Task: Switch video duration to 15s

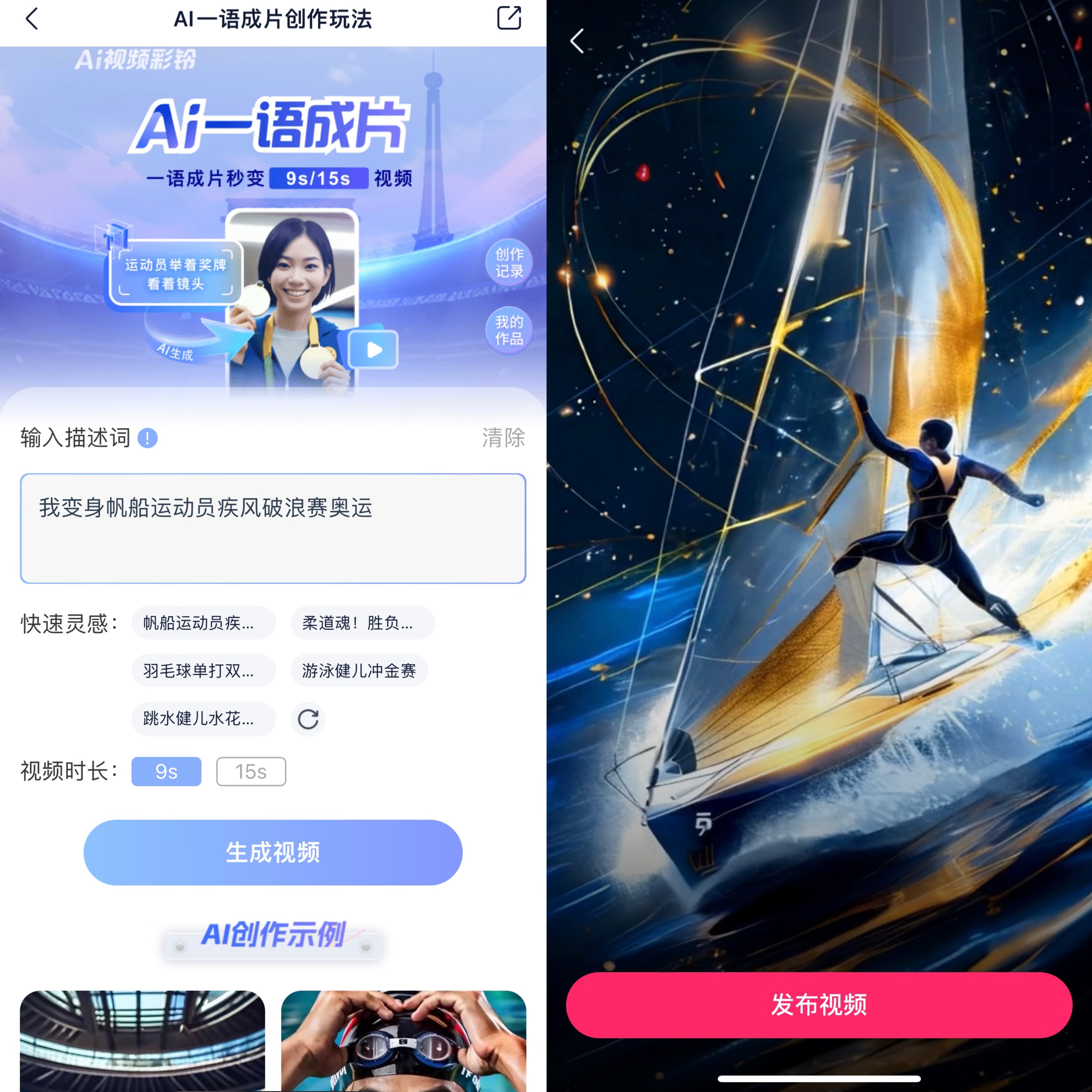Action: pyautogui.click(x=251, y=772)
